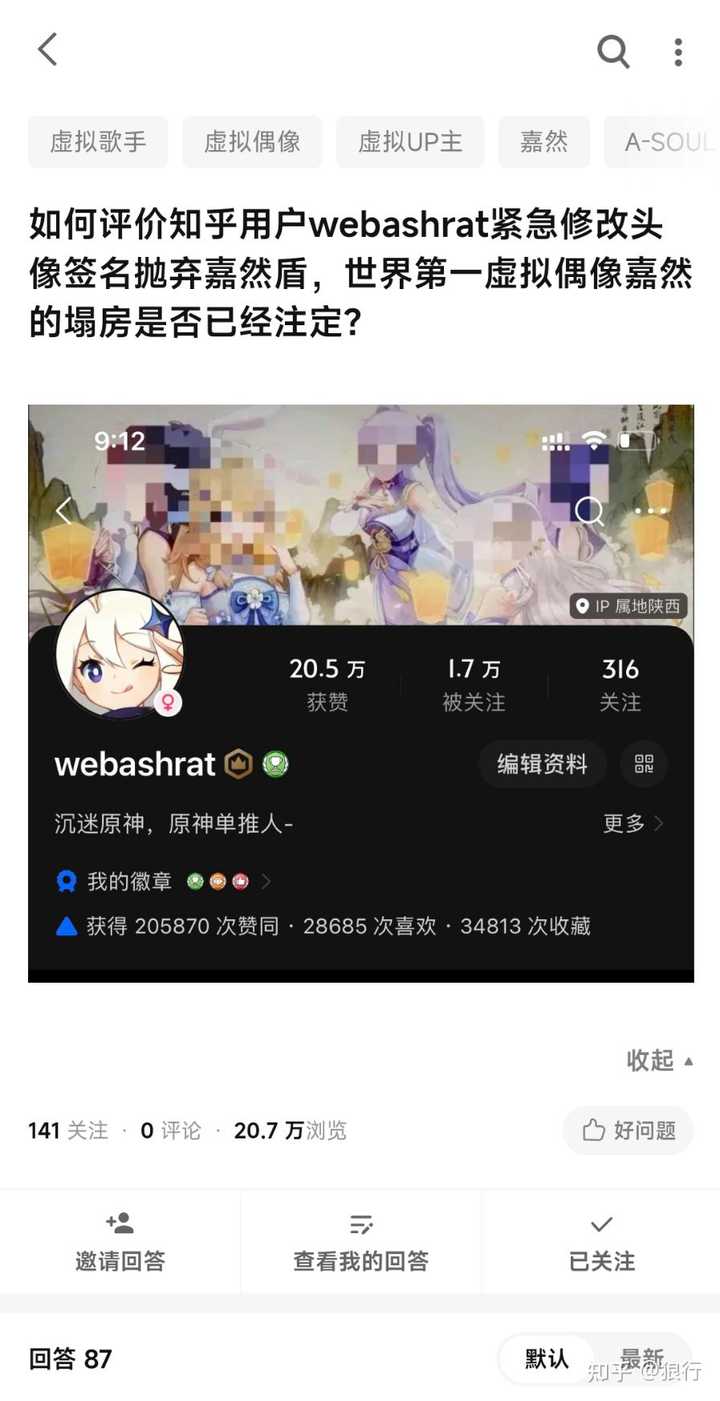Open the 虚拟UP主 topic chip
This screenshot has width=720, height=1401.
[x=410, y=142]
